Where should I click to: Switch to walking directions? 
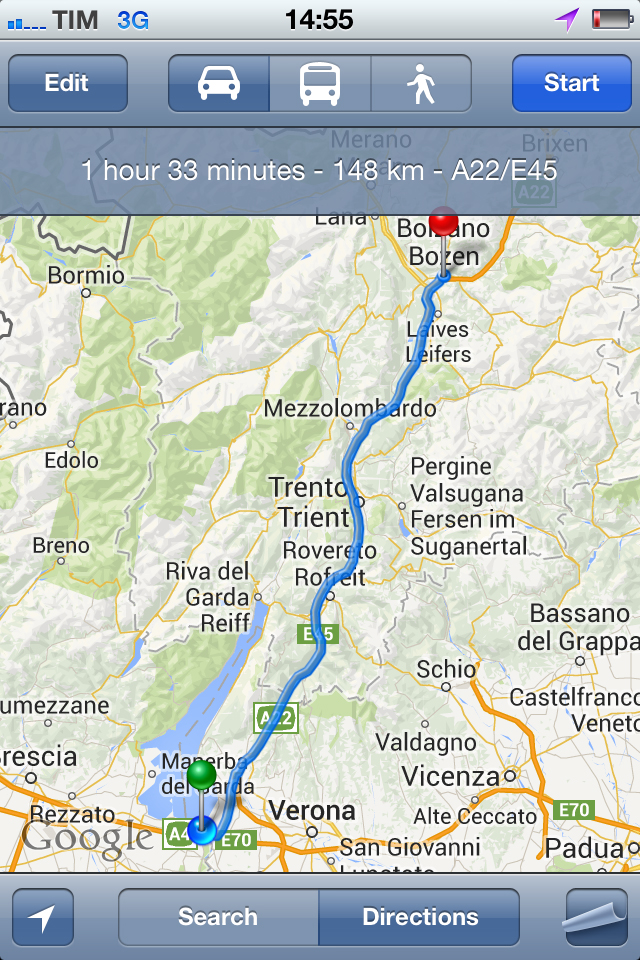pos(421,83)
